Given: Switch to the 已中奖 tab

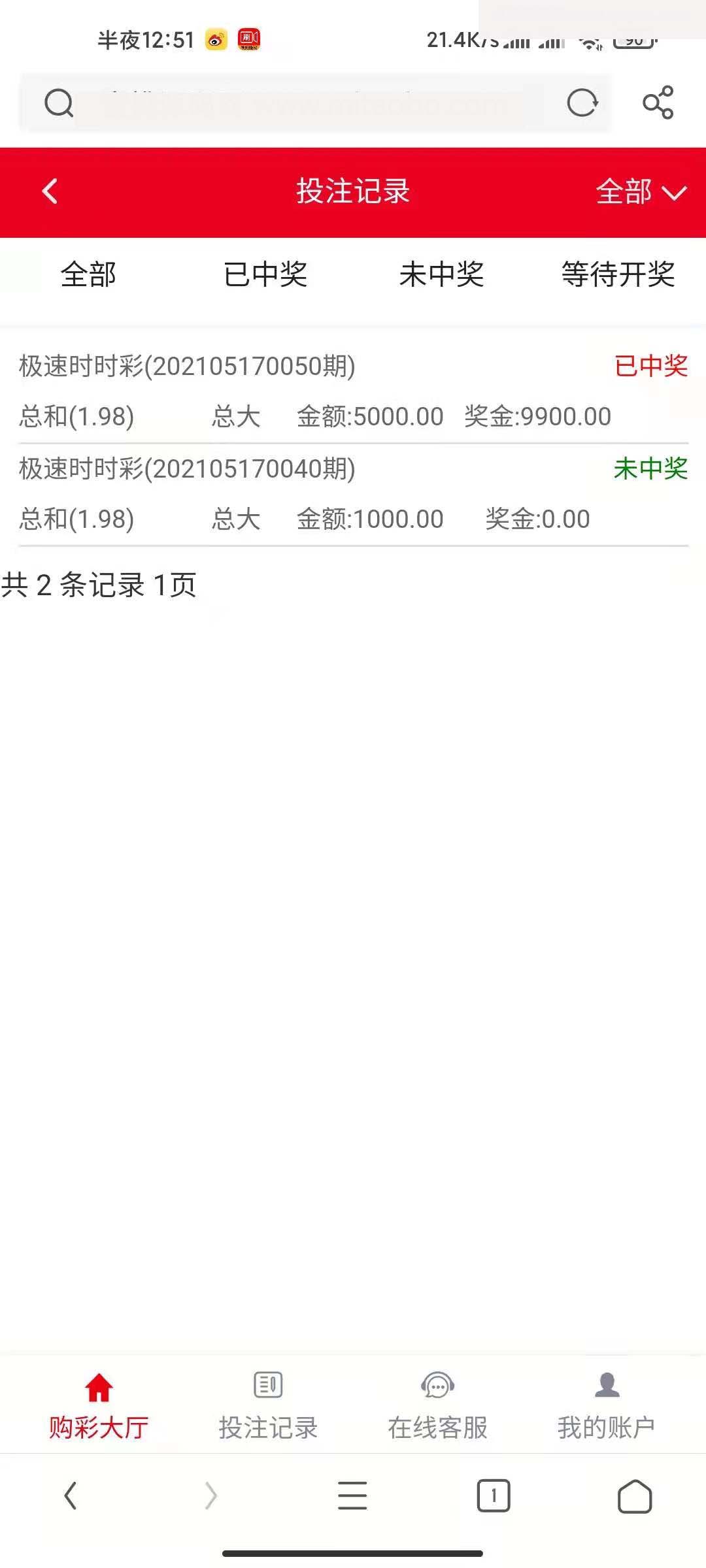Looking at the screenshot, I should click(x=265, y=274).
